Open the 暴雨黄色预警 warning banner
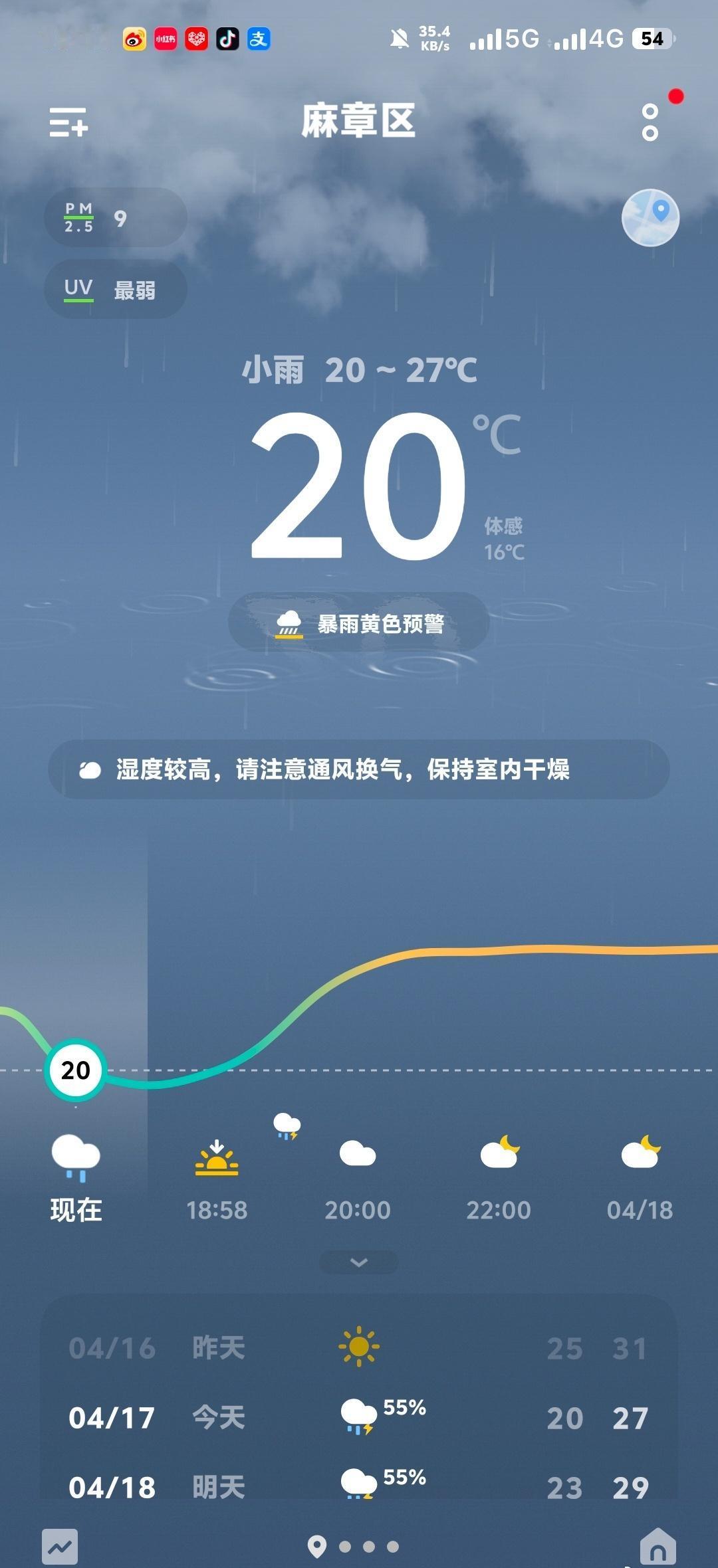The image size is (718, 1568). pos(359,623)
